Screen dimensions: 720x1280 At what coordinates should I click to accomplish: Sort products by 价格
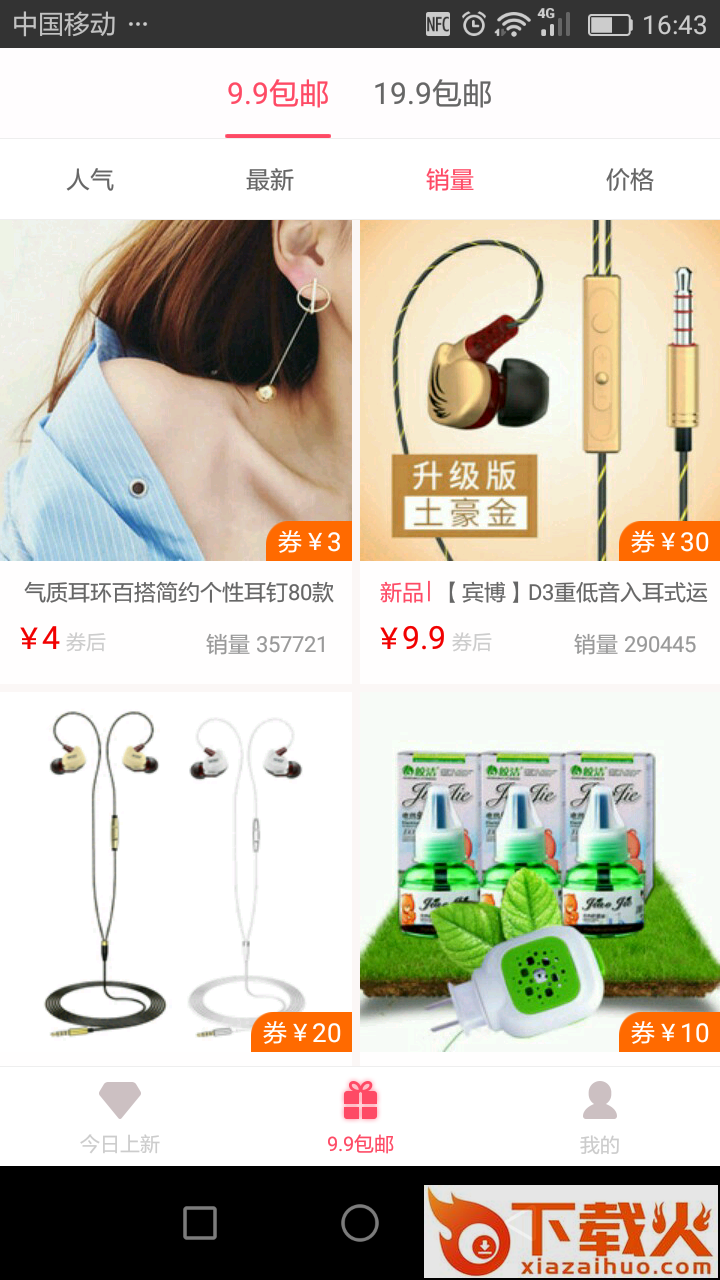click(x=628, y=179)
